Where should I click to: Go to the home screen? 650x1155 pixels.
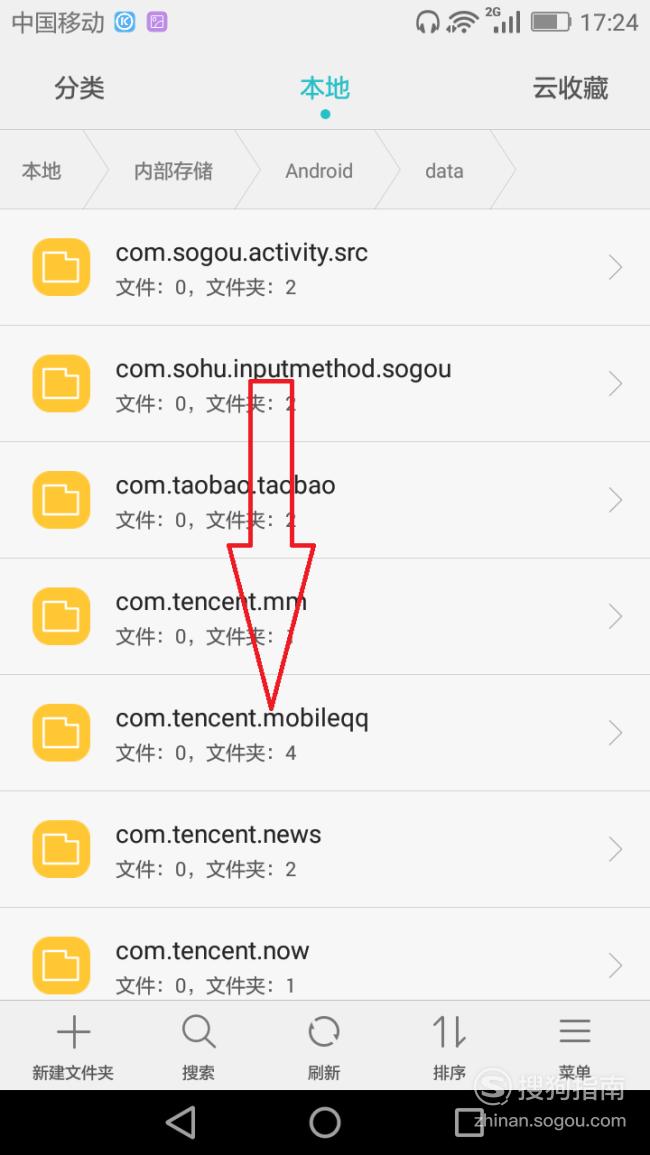(325, 1123)
